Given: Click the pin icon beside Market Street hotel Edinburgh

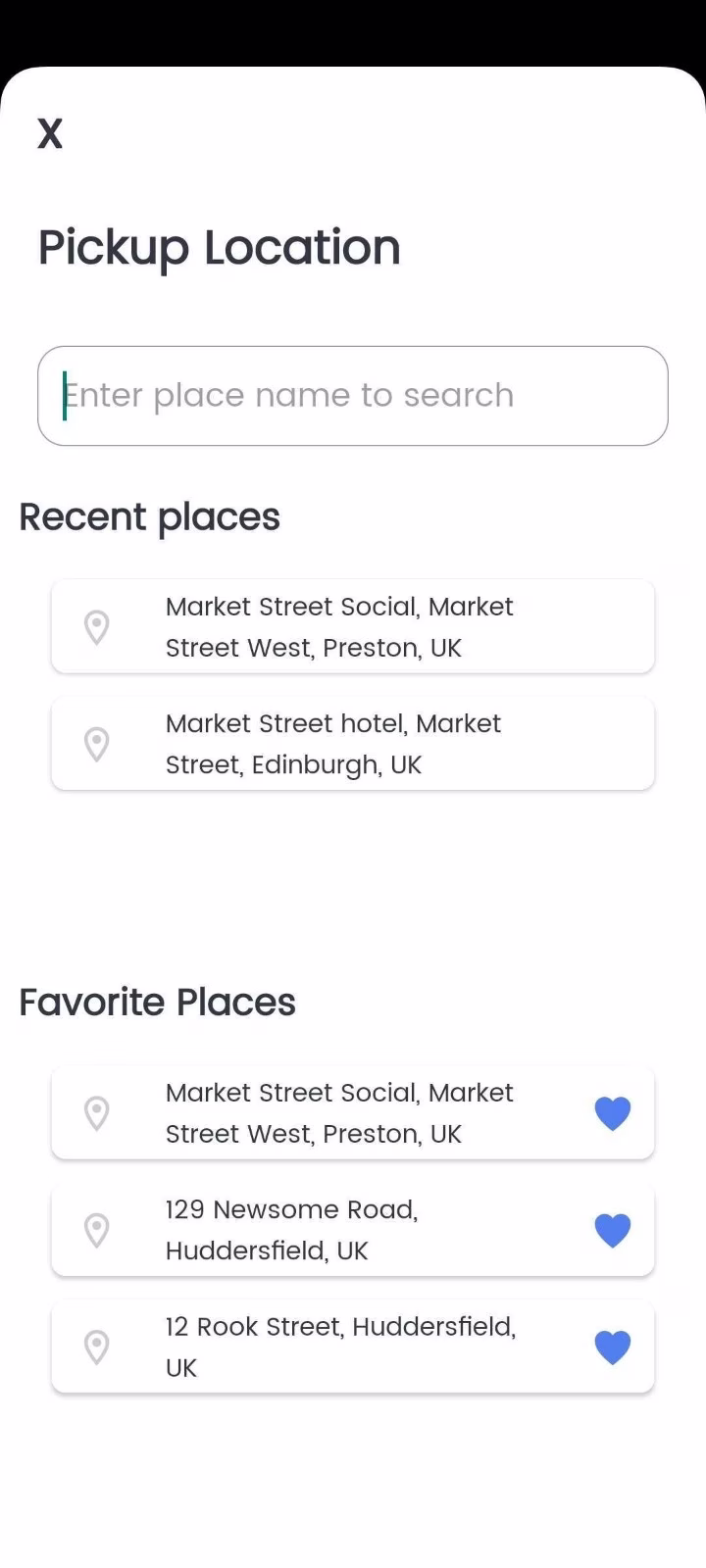Looking at the screenshot, I should pyautogui.click(x=97, y=744).
